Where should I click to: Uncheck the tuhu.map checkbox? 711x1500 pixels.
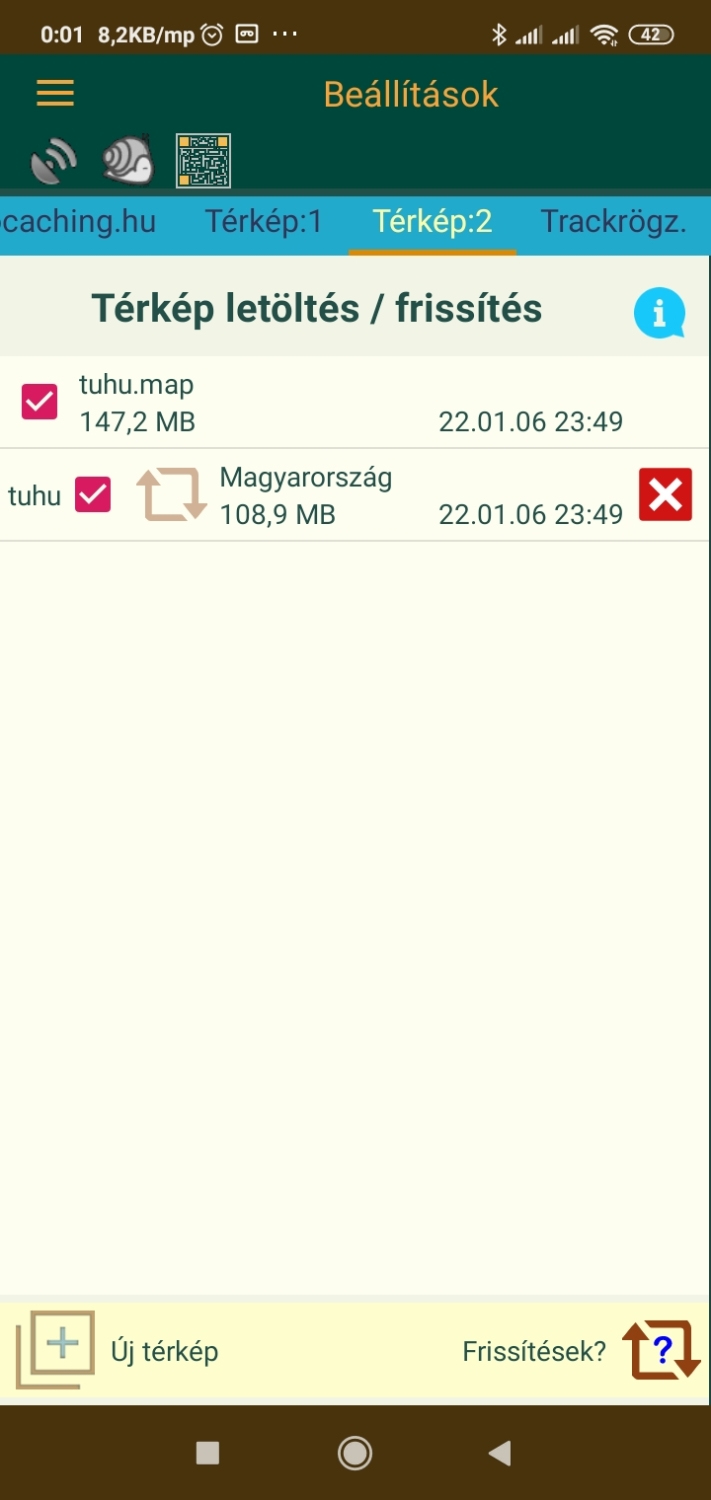40,402
